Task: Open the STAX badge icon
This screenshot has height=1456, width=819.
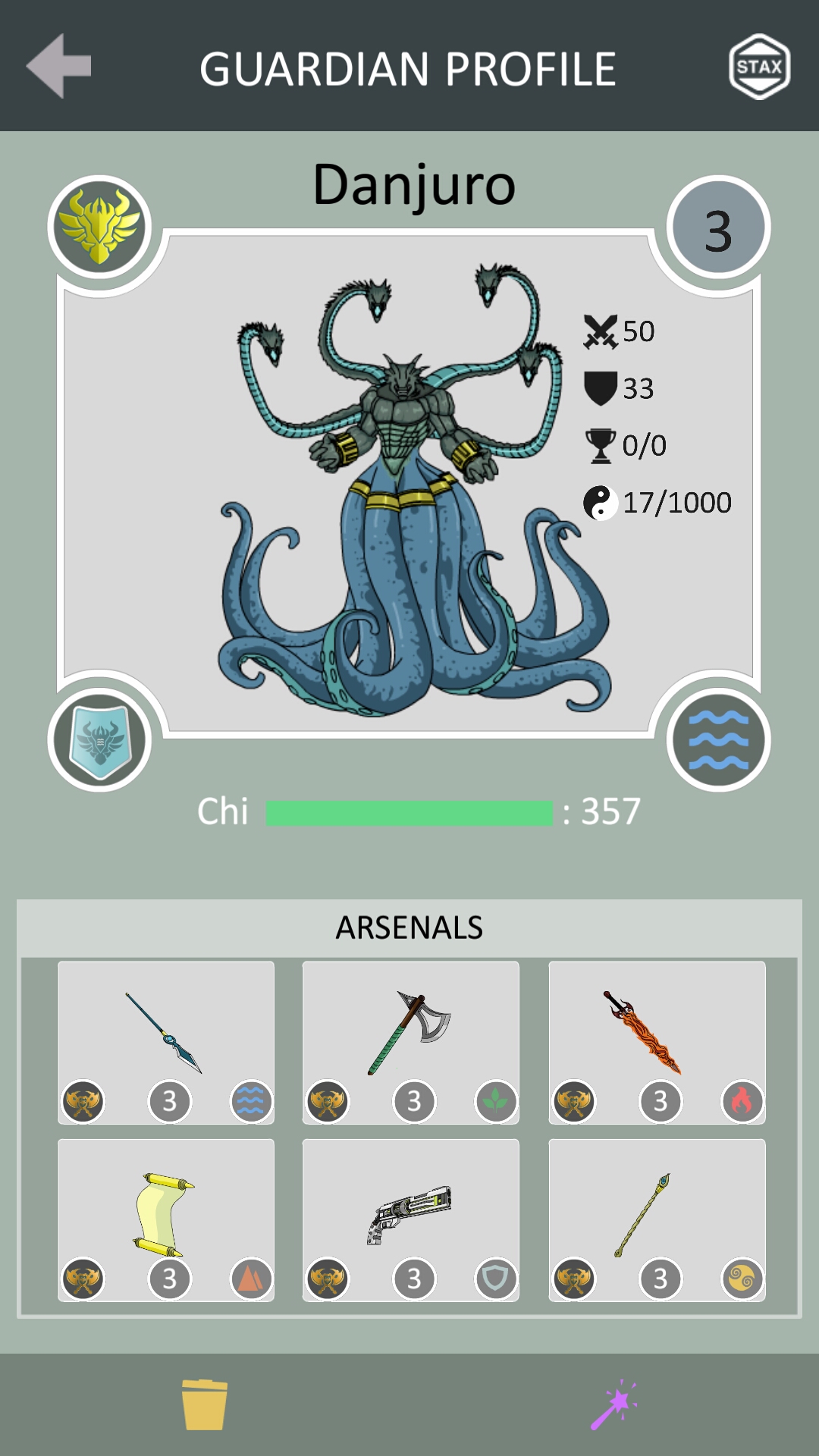Action: tap(759, 67)
